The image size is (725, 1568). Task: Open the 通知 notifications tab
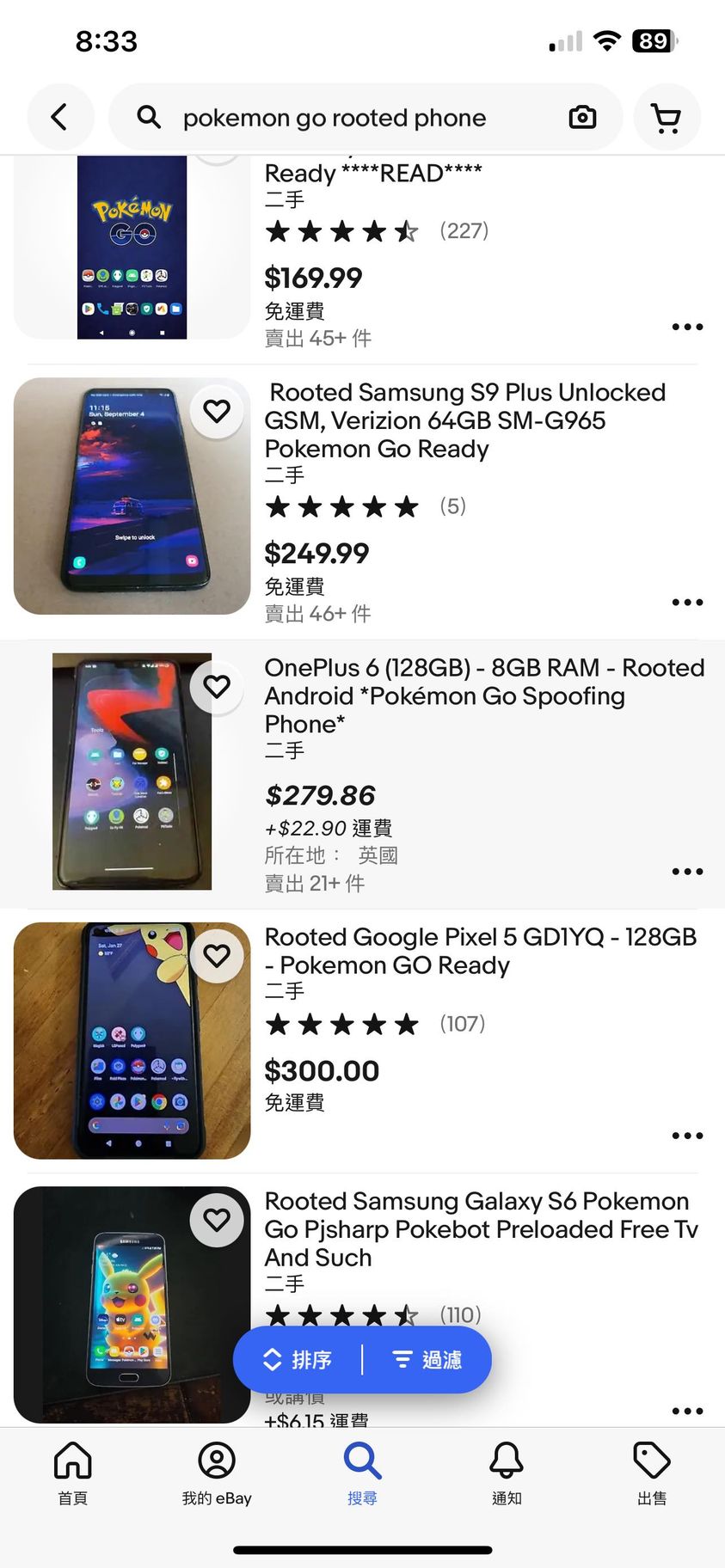[x=507, y=1473]
